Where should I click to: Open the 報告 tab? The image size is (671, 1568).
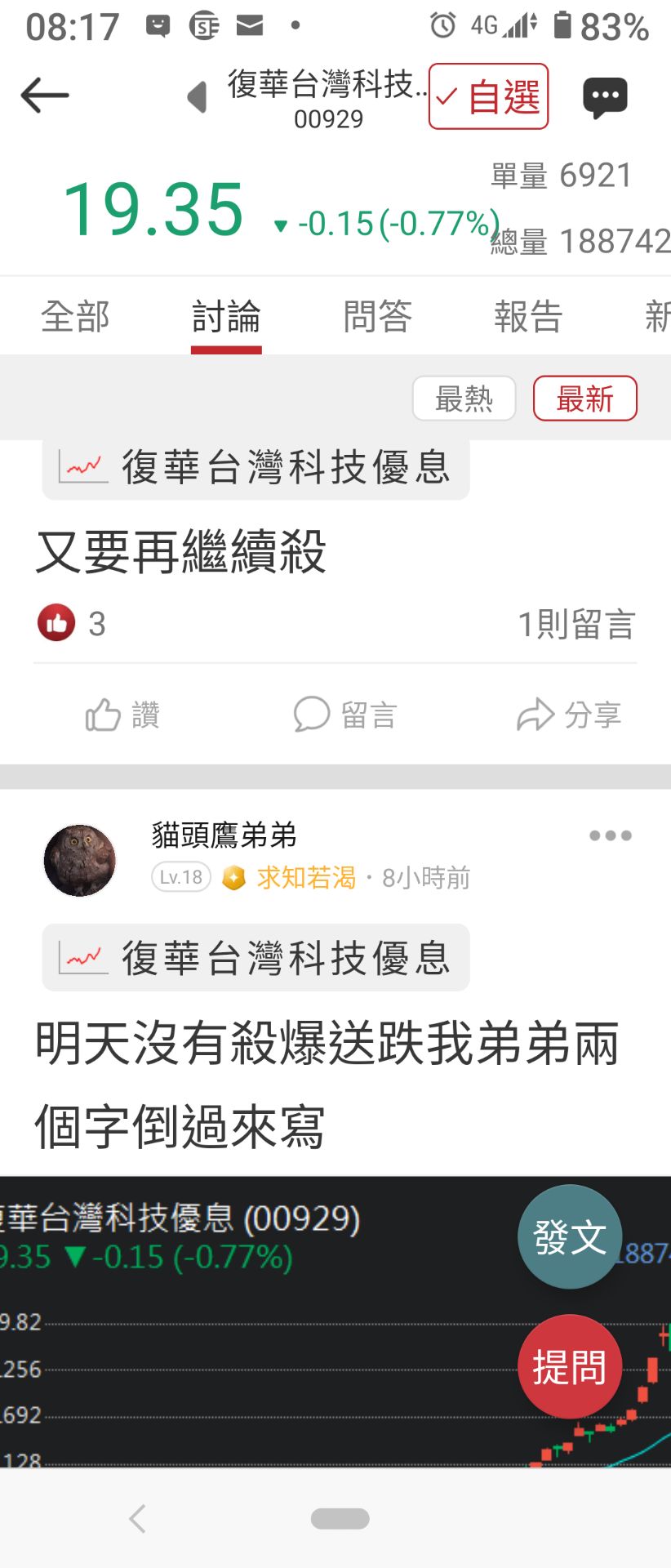(528, 317)
